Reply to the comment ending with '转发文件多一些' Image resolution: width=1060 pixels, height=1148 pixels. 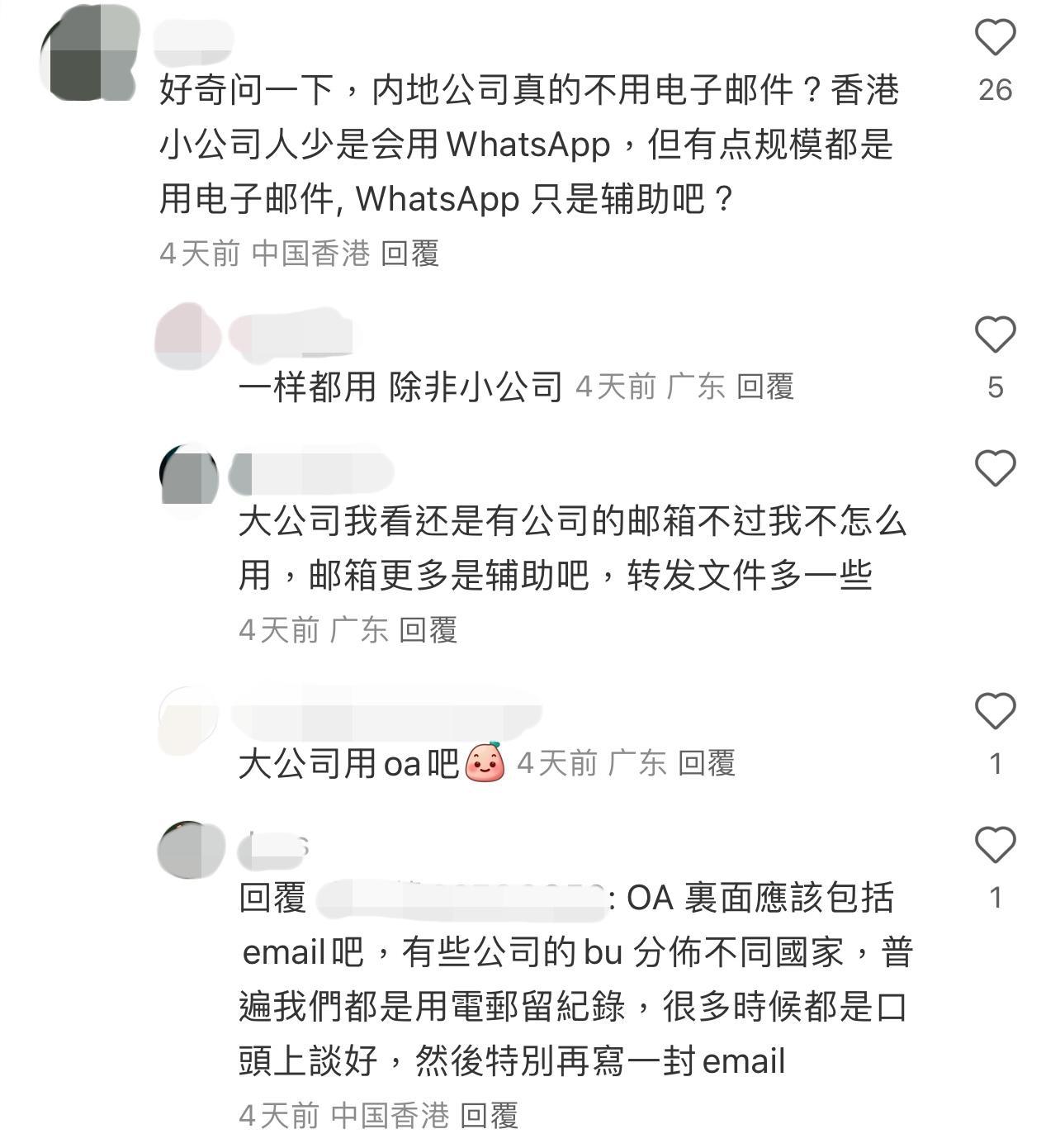[428, 630]
